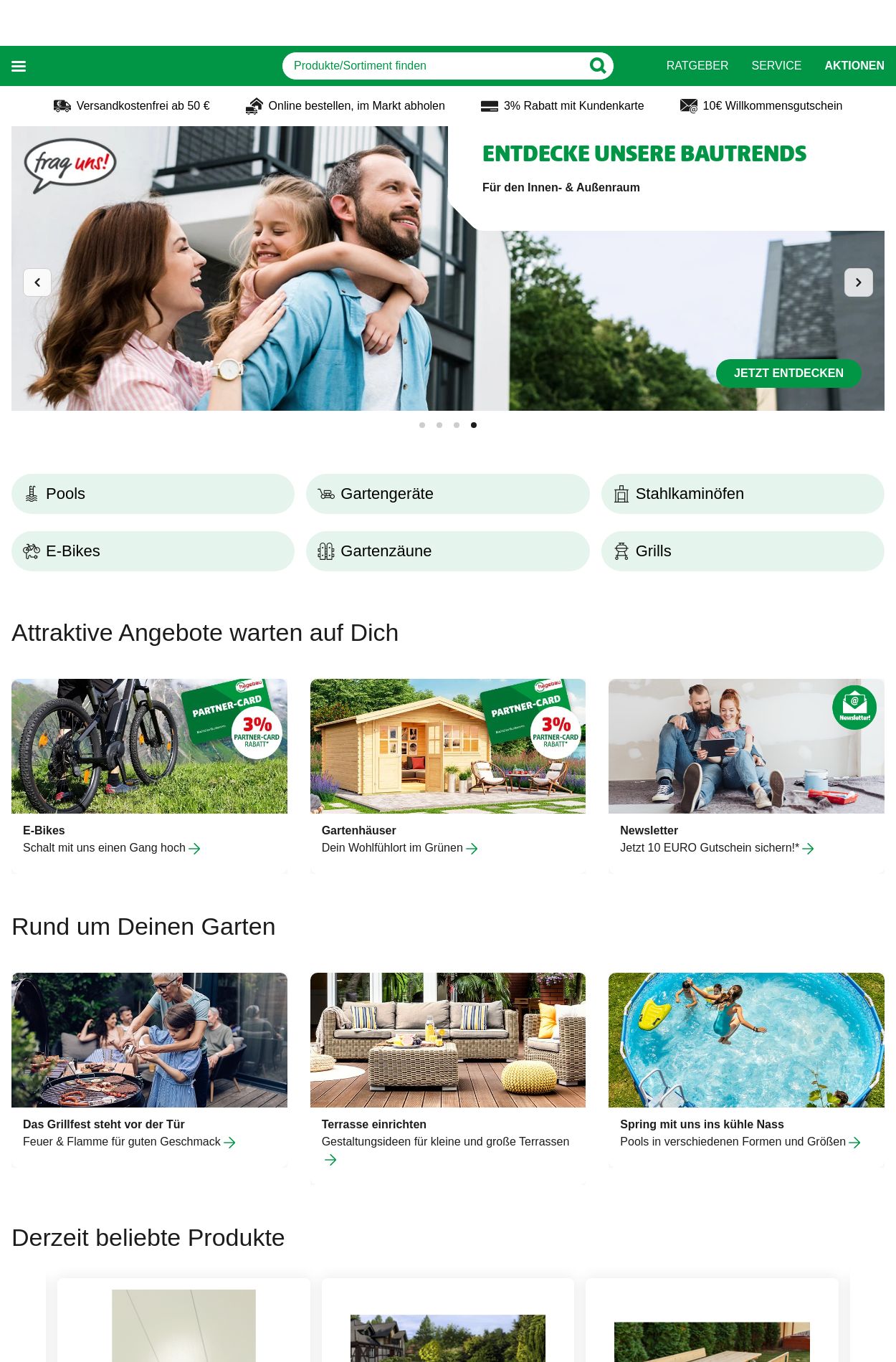Open Das Grillfest steht vor der Tür card

[149, 1068]
